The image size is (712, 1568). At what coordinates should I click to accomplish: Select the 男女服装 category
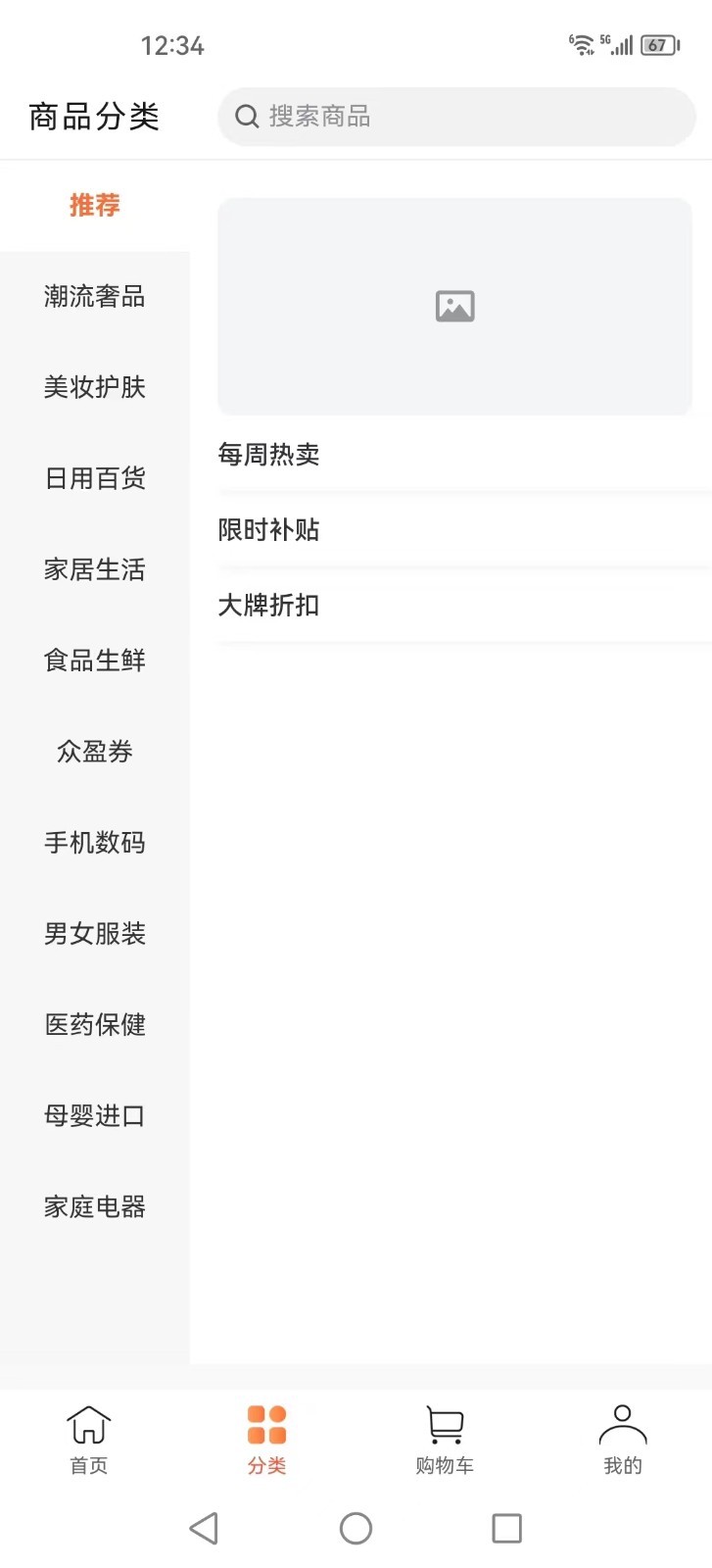[x=95, y=934]
